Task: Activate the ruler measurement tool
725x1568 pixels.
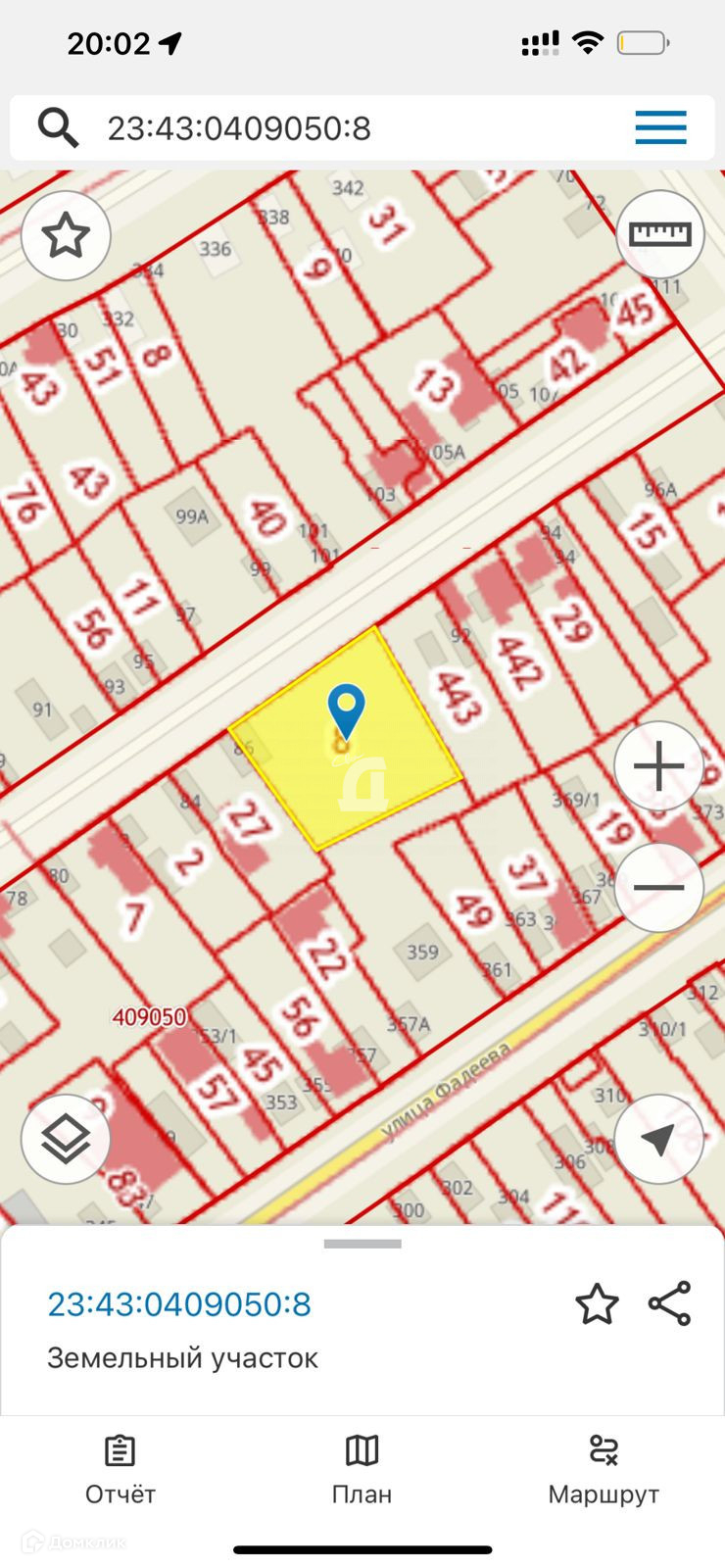Action: [659, 234]
